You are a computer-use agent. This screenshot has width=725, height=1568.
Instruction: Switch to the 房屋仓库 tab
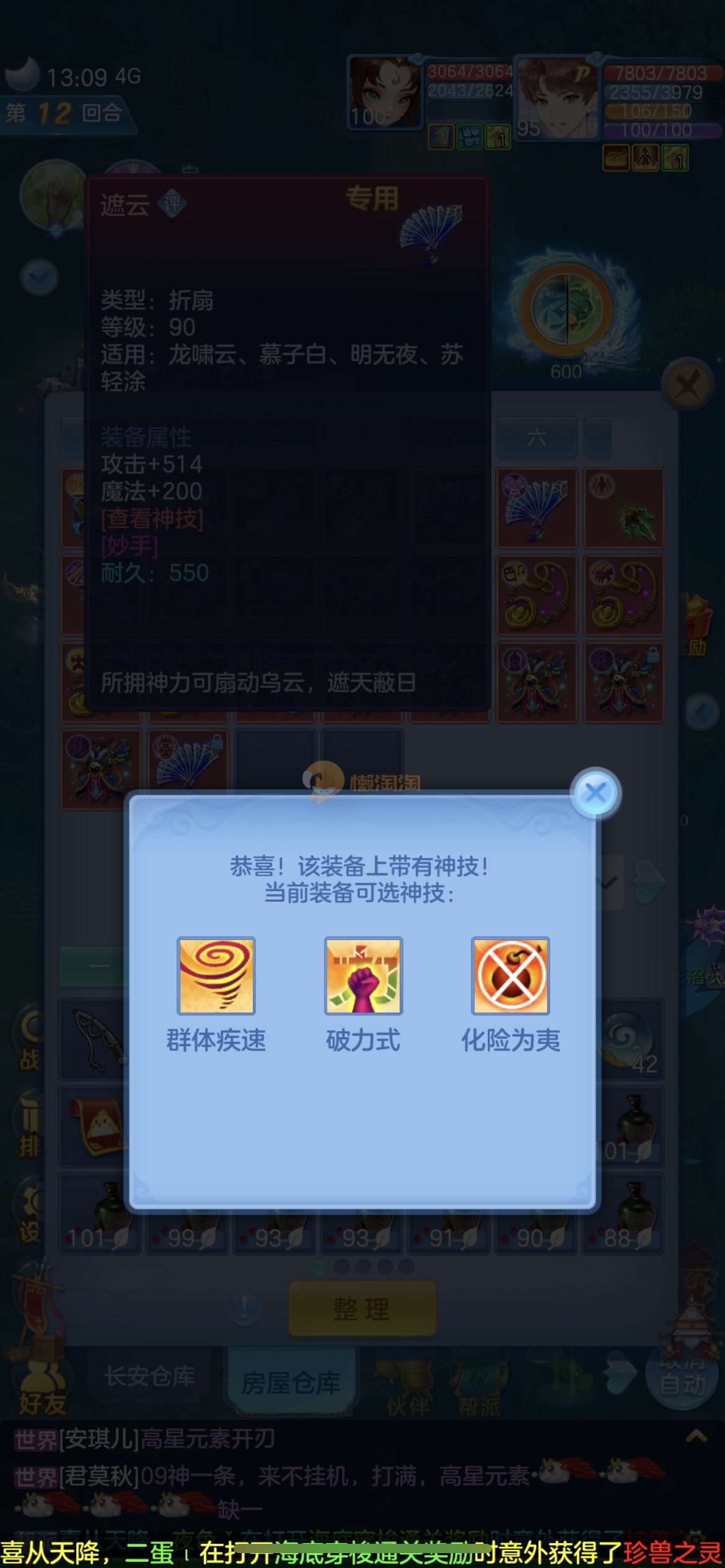[x=291, y=1382]
